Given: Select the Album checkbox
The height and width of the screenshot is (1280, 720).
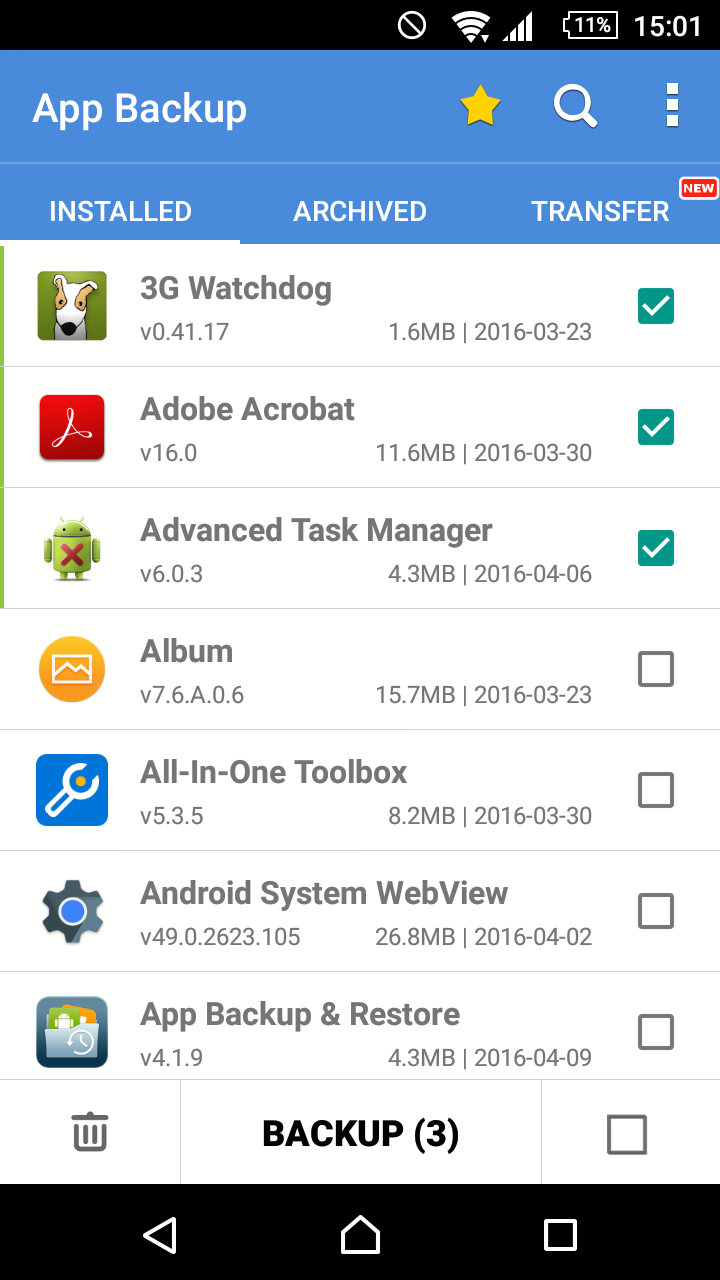Looking at the screenshot, I should point(656,669).
